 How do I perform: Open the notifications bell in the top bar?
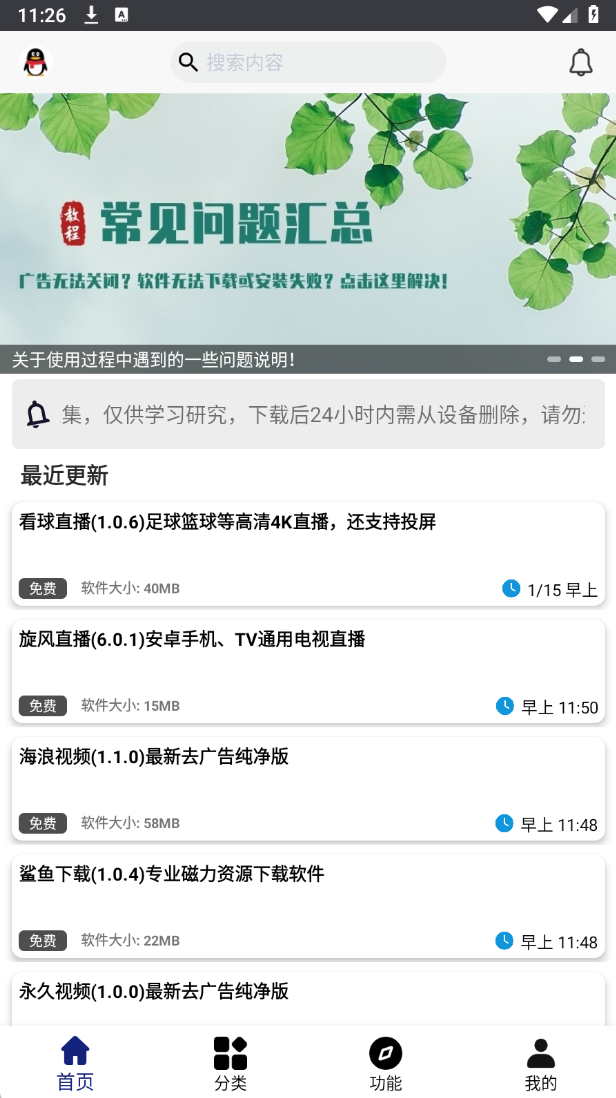[x=580, y=62]
